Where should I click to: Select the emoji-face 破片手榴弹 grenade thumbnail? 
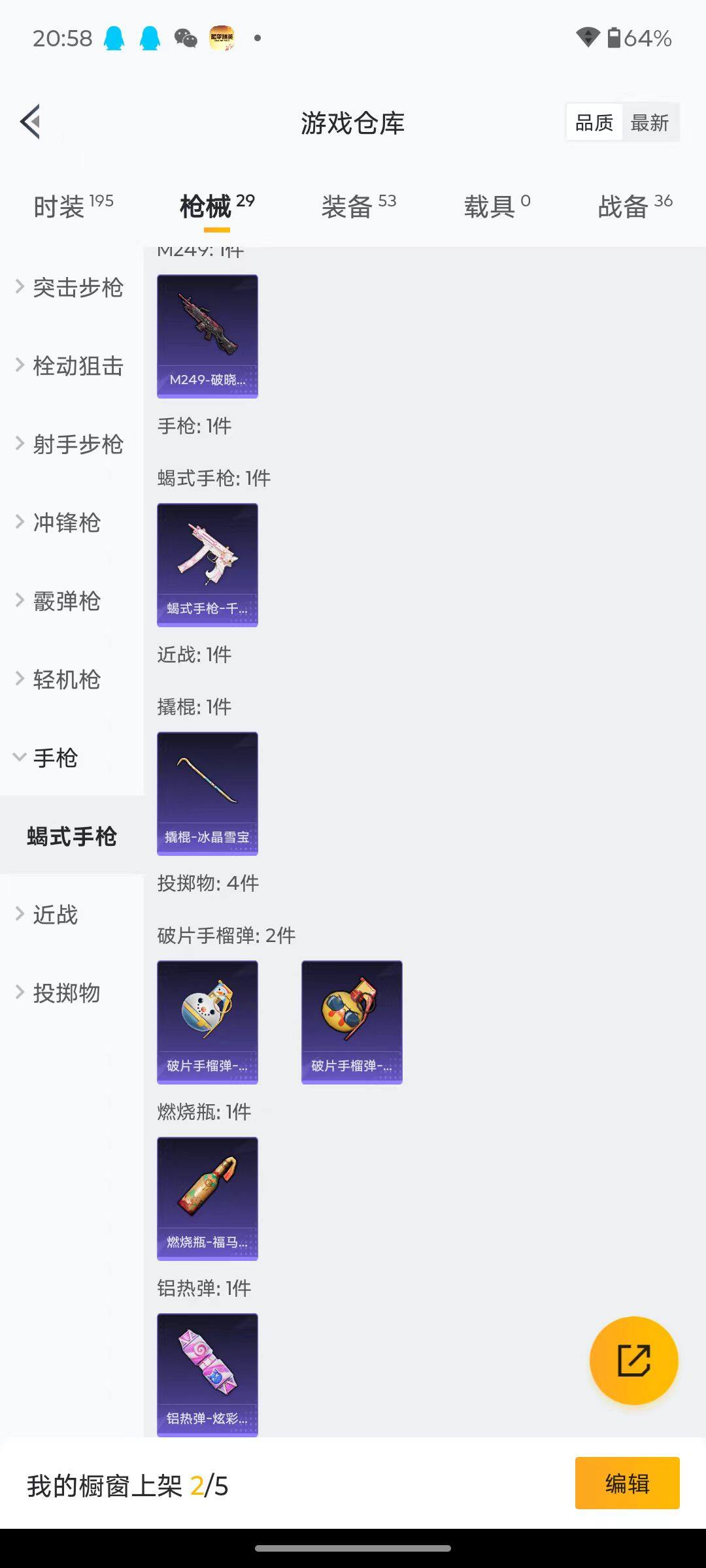coord(352,1022)
